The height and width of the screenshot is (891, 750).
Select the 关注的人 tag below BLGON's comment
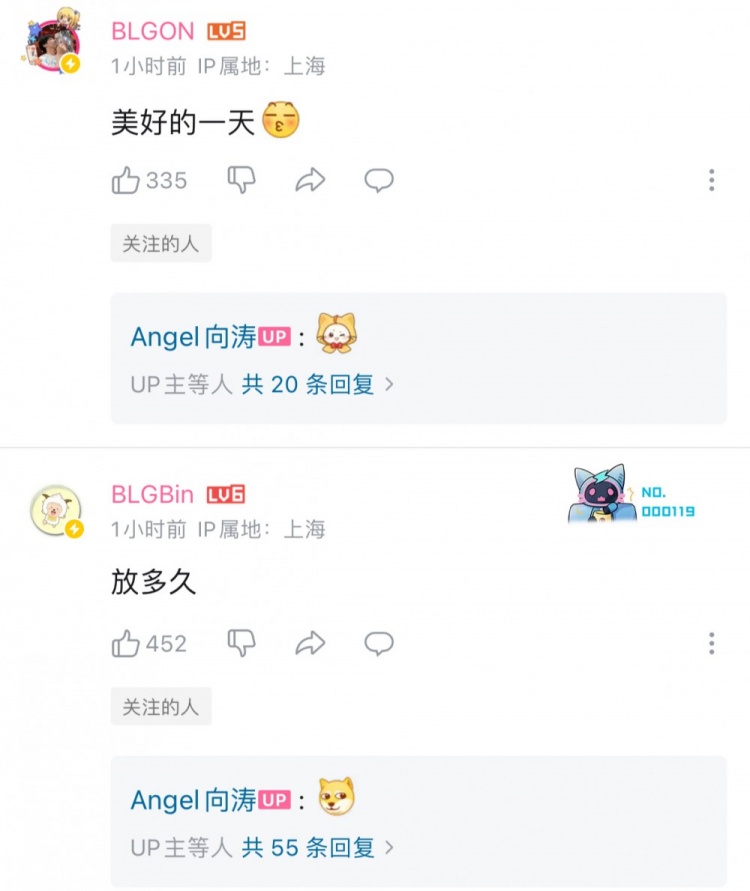coord(161,243)
